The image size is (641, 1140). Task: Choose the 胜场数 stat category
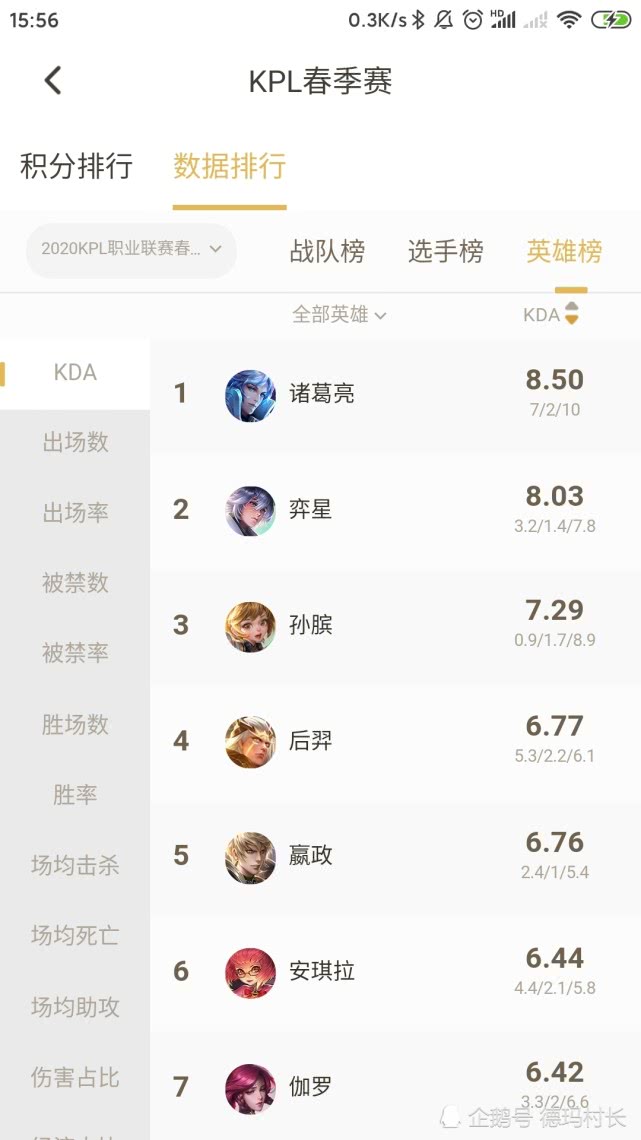click(75, 724)
